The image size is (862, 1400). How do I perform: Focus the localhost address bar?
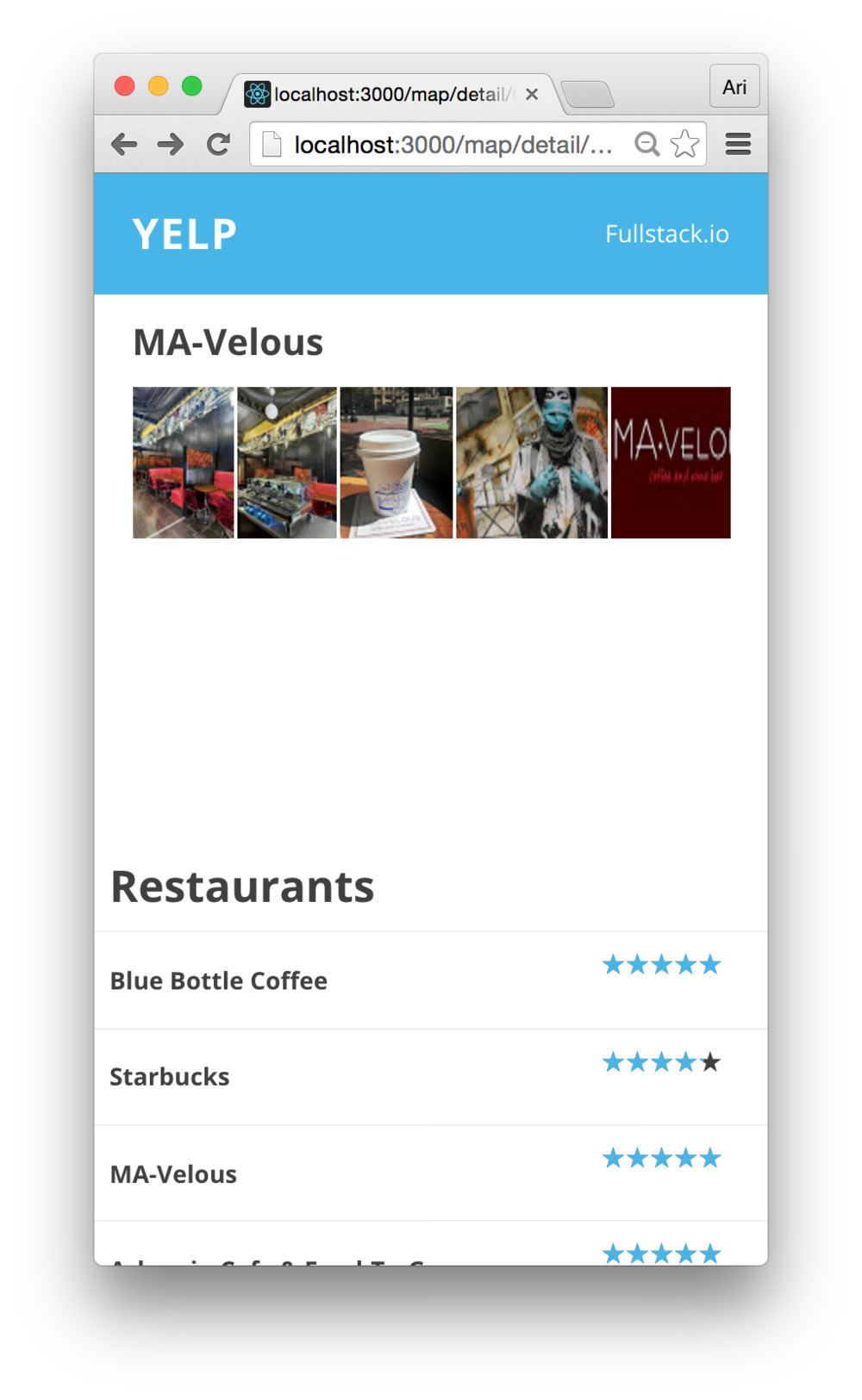click(453, 144)
